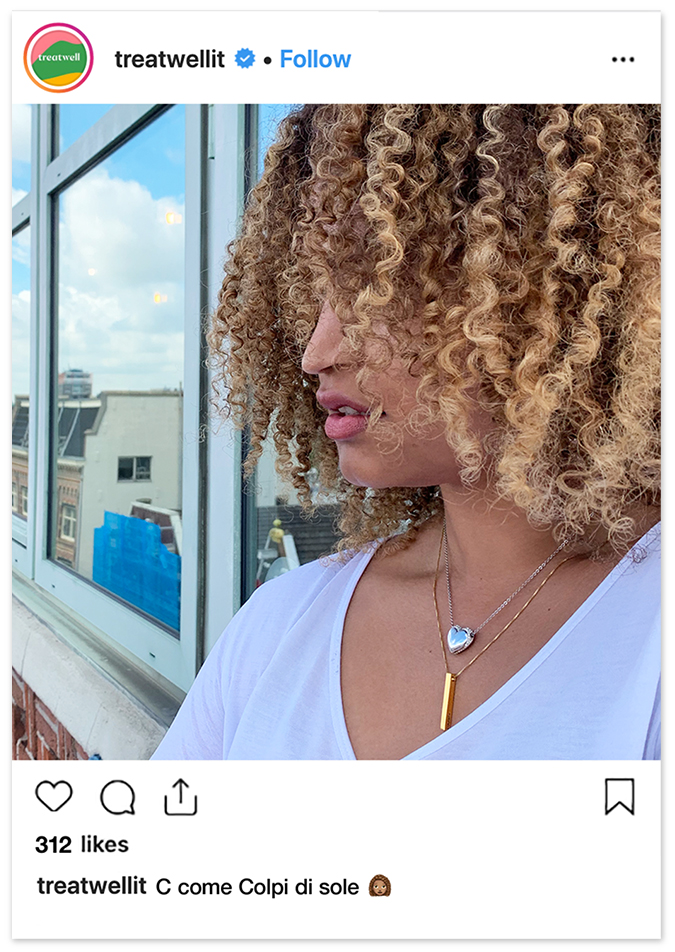Open the treatwellit username in the header
675x952 pixels.
(170, 59)
